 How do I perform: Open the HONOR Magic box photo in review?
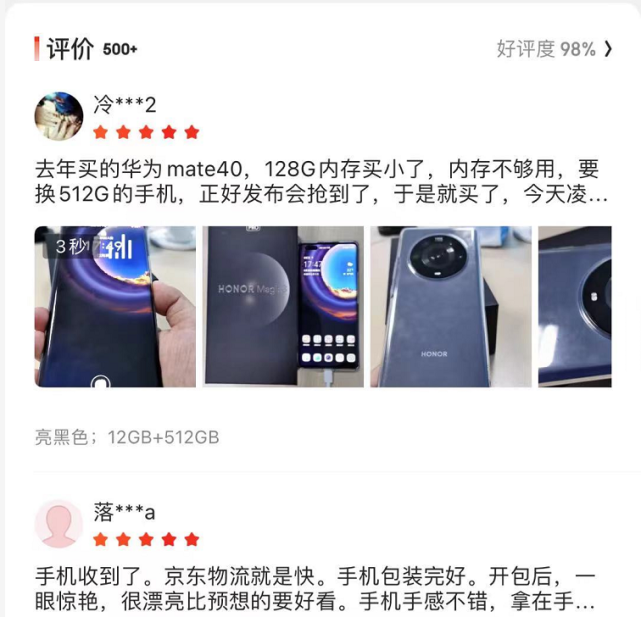pos(282,306)
